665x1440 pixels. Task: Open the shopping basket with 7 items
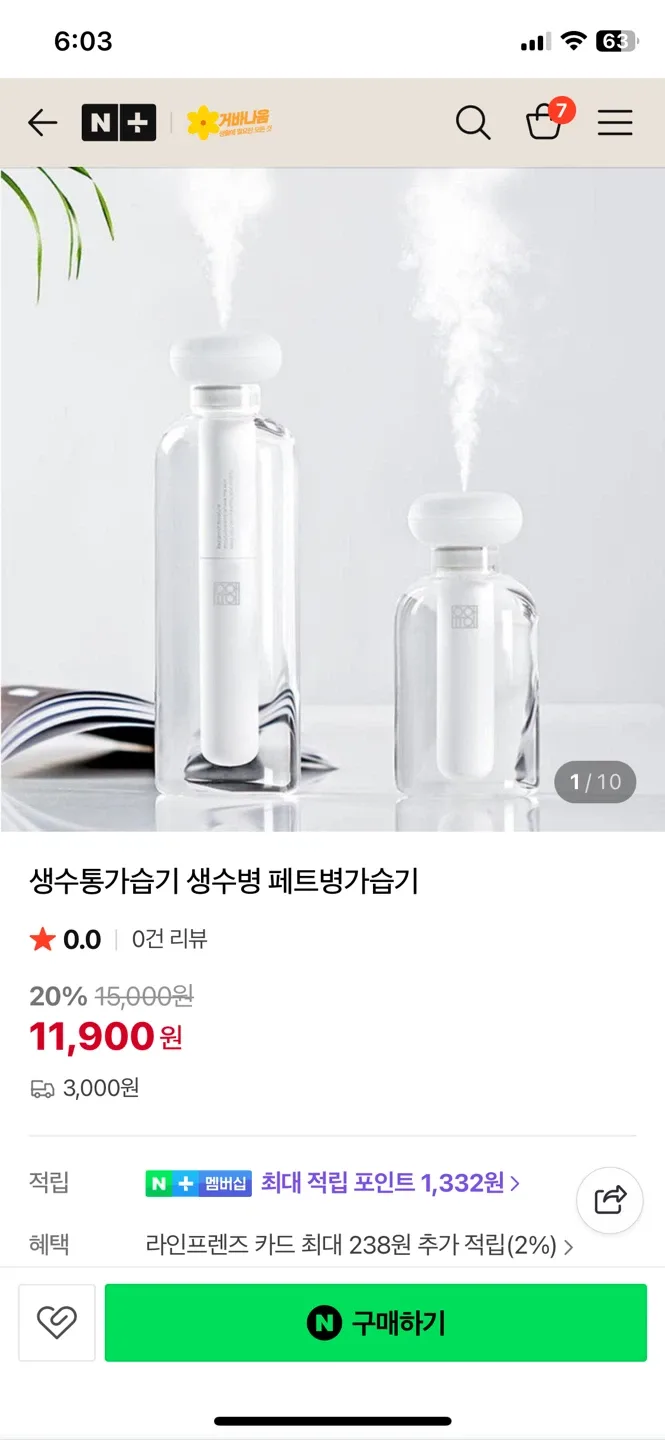545,122
